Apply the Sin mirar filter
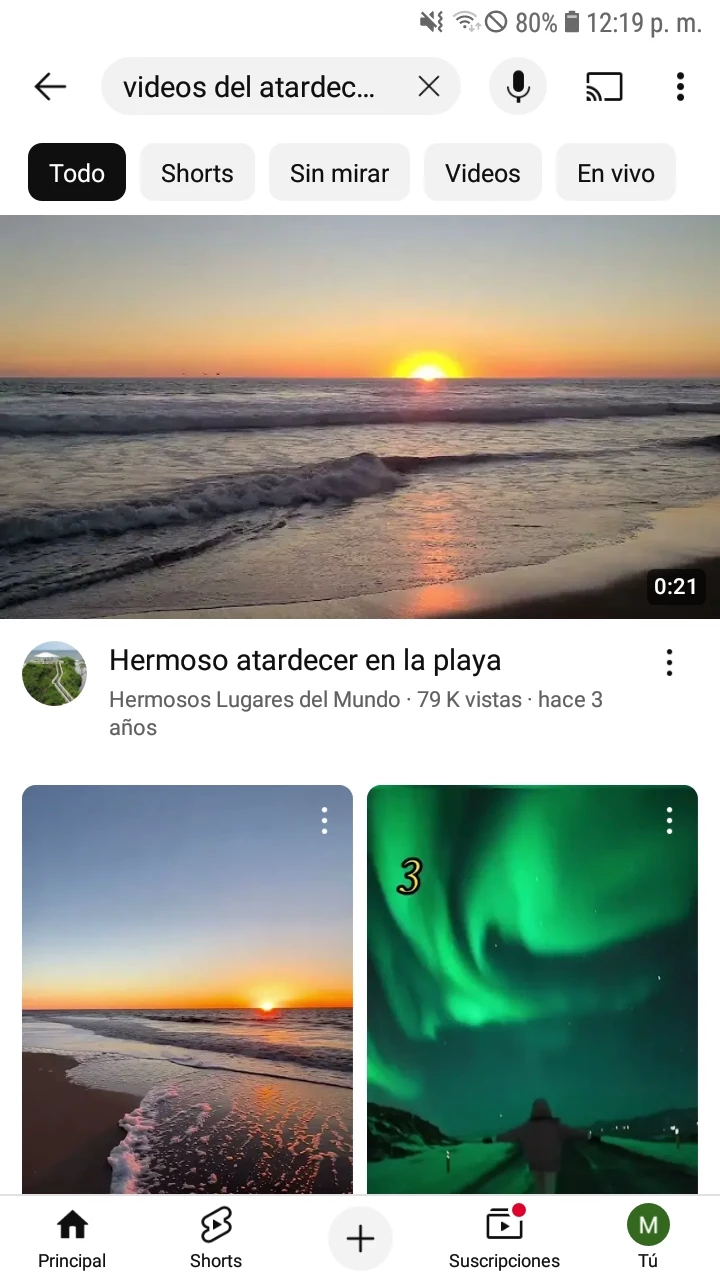 click(x=339, y=173)
